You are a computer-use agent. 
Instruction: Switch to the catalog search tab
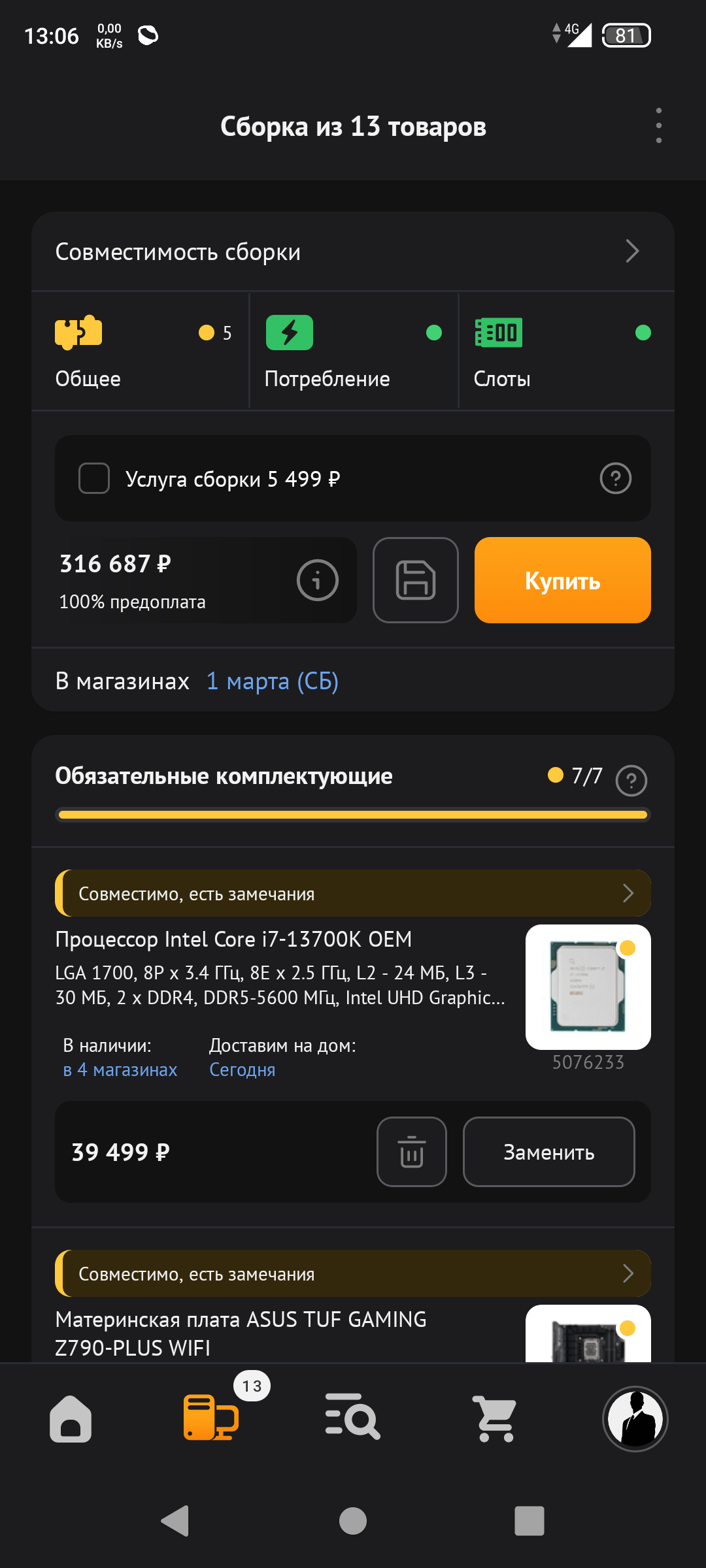click(x=353, y=1418)
